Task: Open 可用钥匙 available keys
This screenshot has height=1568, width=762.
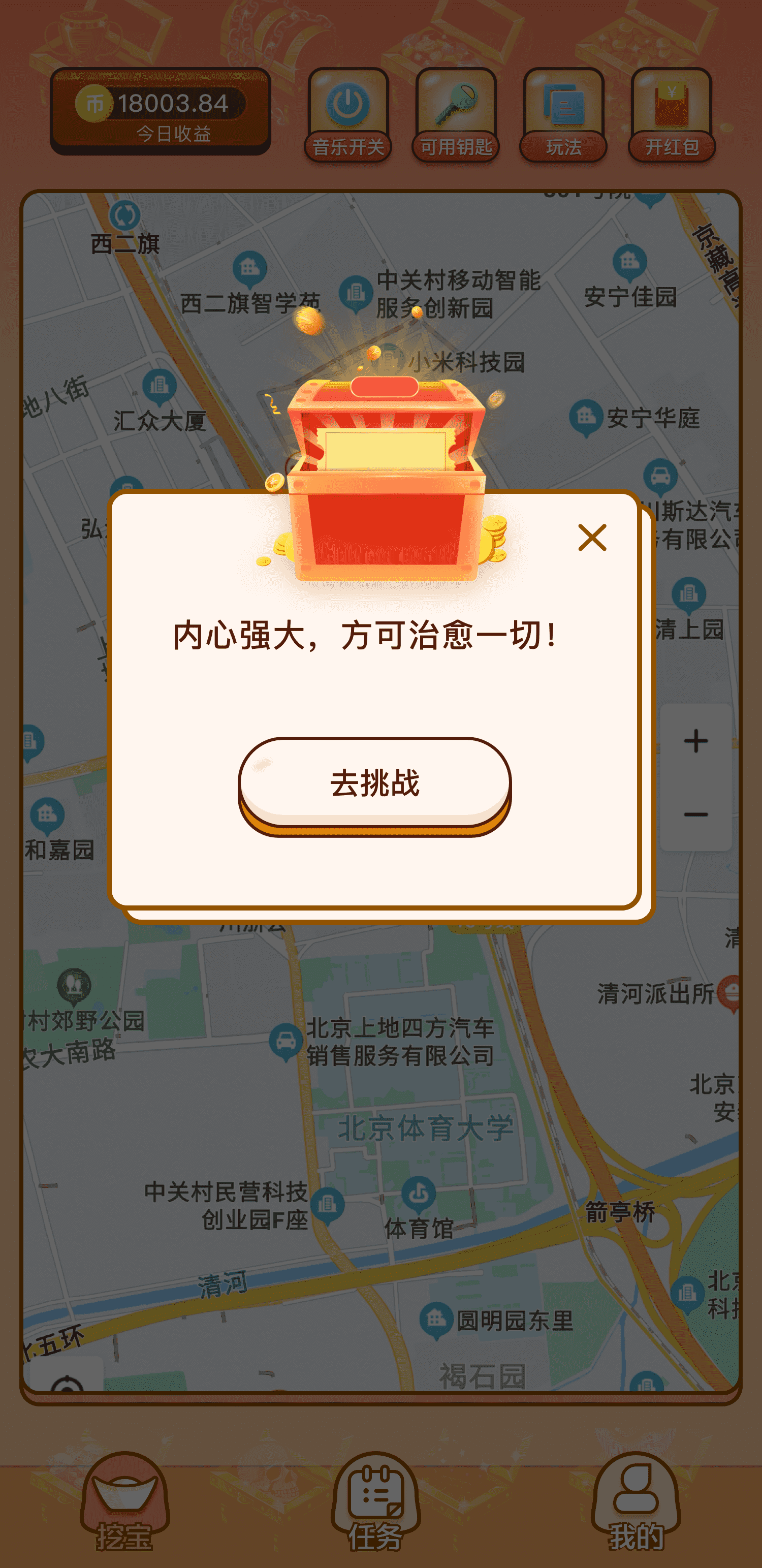Action: pos(456,115)
